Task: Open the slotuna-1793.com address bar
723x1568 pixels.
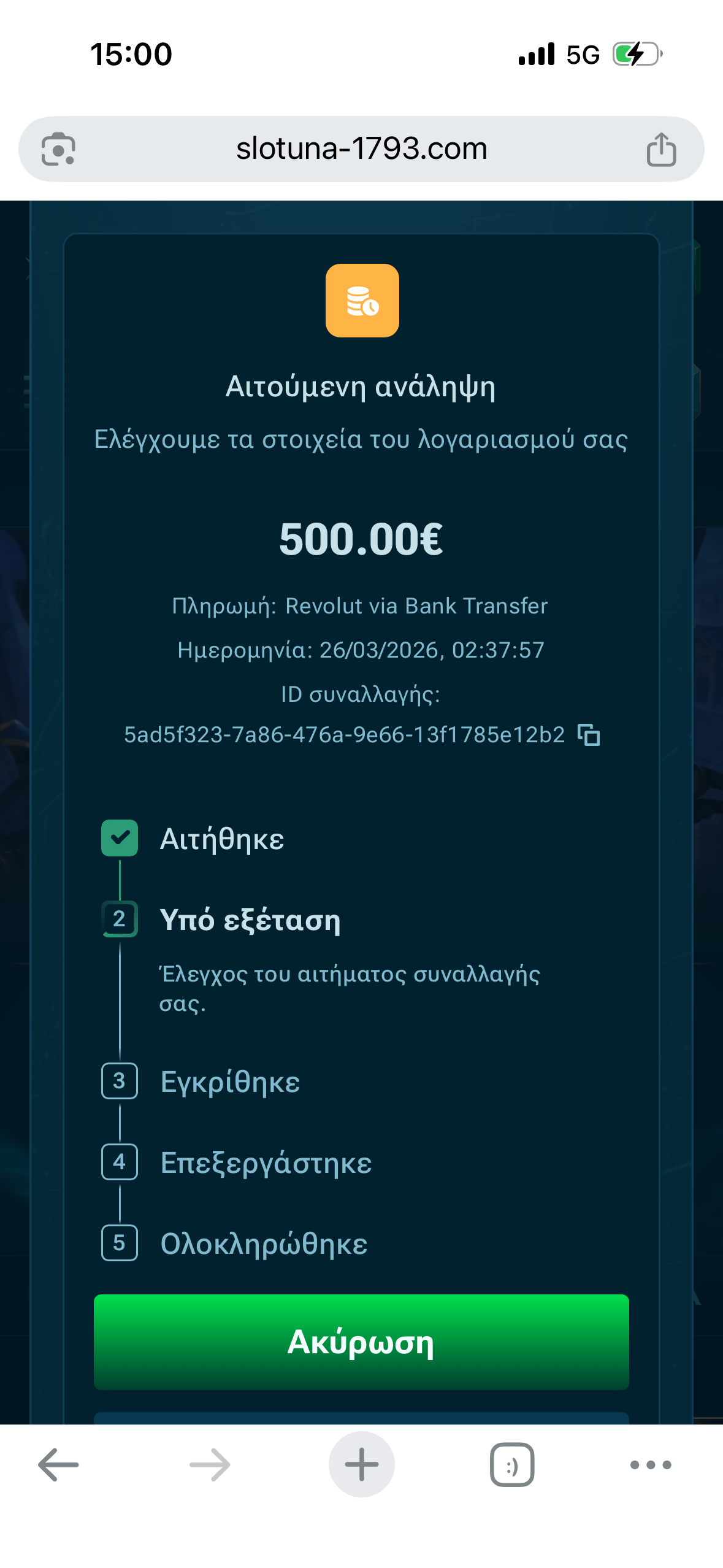Action: pos(361,148)
